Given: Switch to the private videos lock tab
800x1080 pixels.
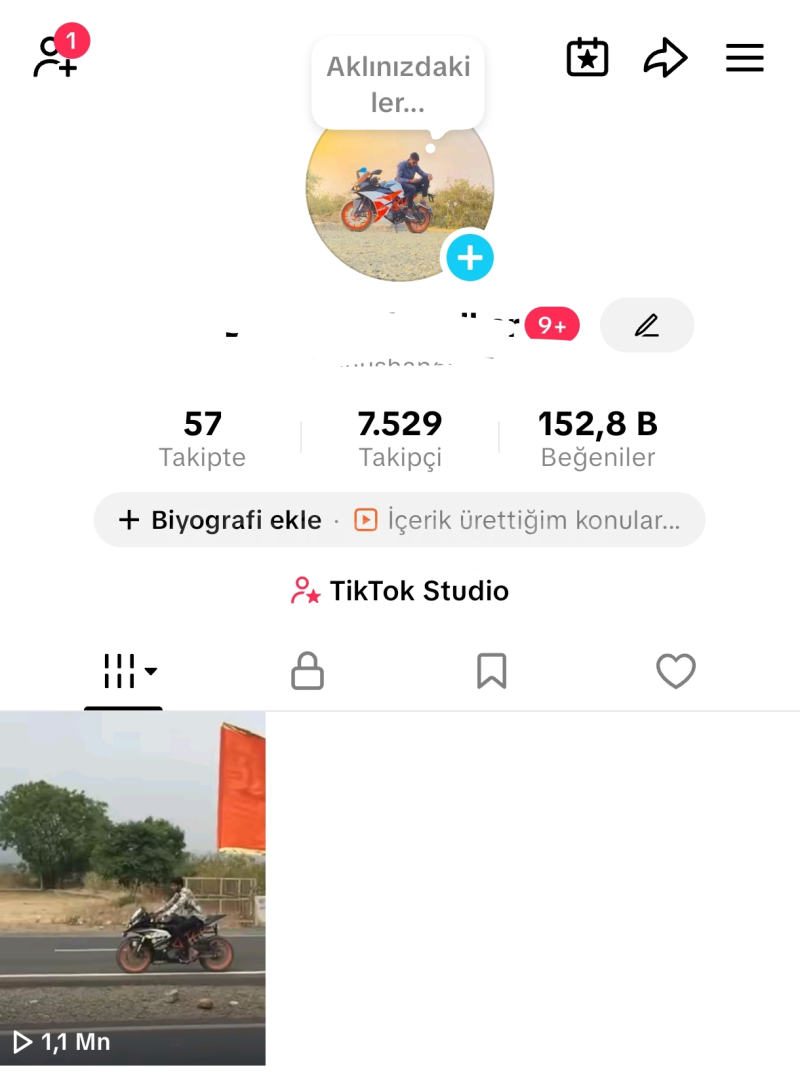Looking at the screenshot, I should coord(307,671).
